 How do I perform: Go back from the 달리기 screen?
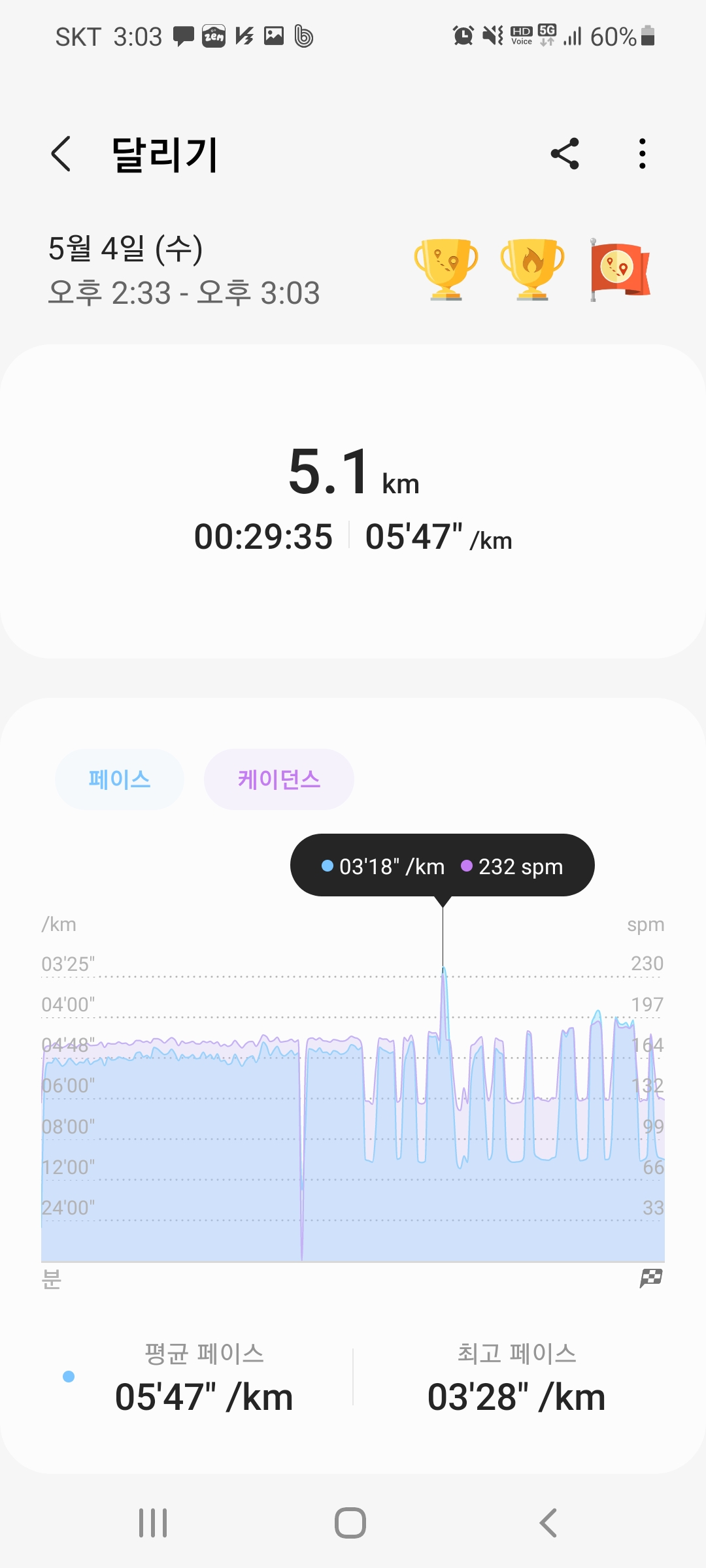click(x=61, y=154)
